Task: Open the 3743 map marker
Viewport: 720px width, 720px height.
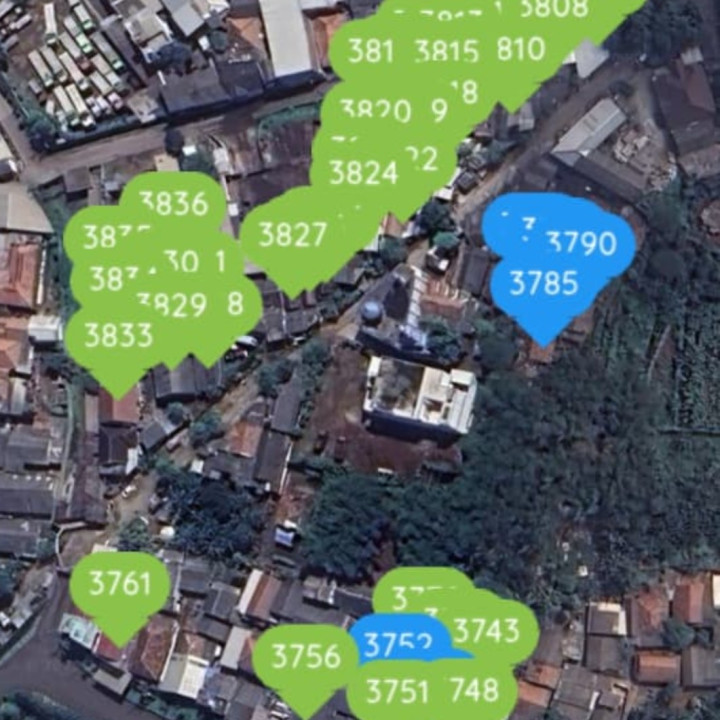Action: pyautogui.click(x=487, y=630)
